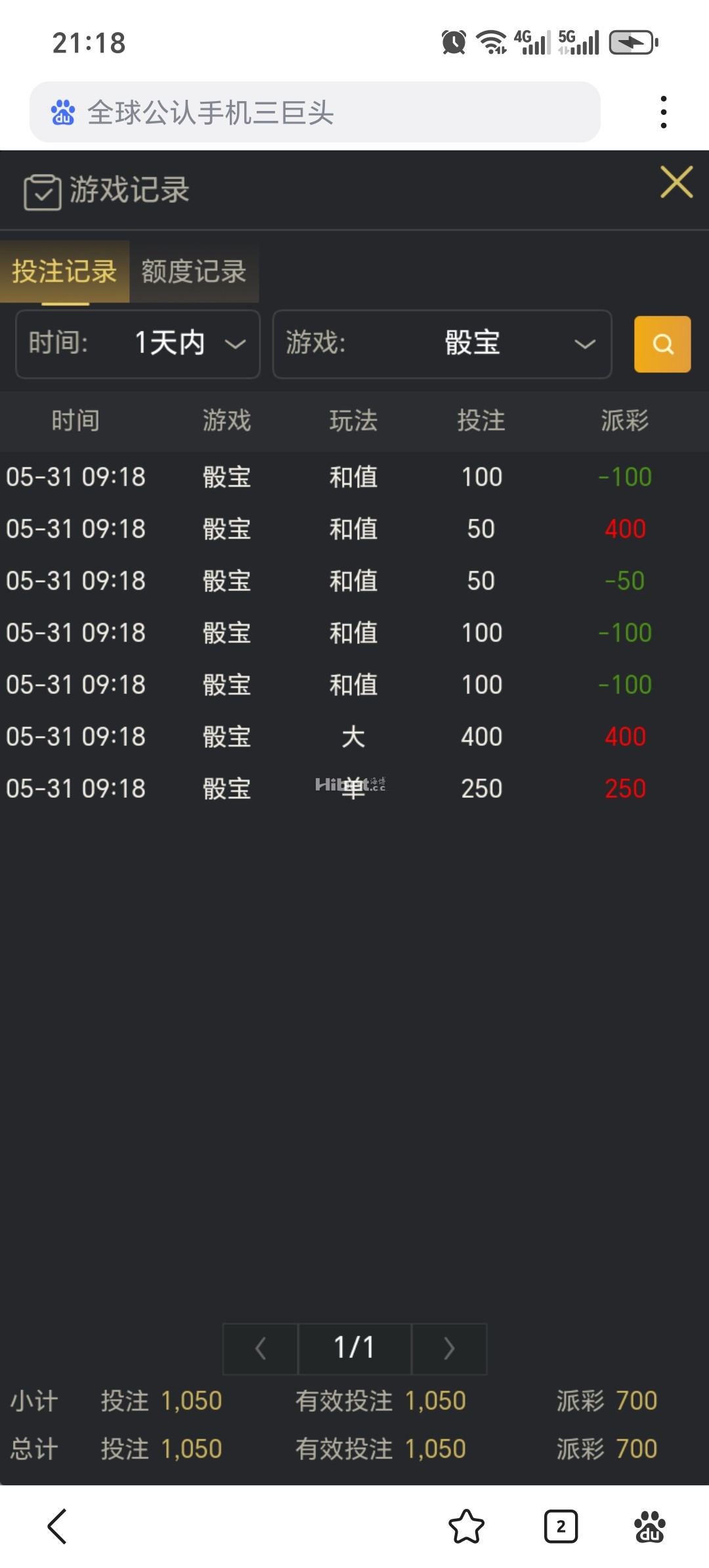Open the browser overflow menu
The image size is (709, 1568).
[x=664, y=112]
